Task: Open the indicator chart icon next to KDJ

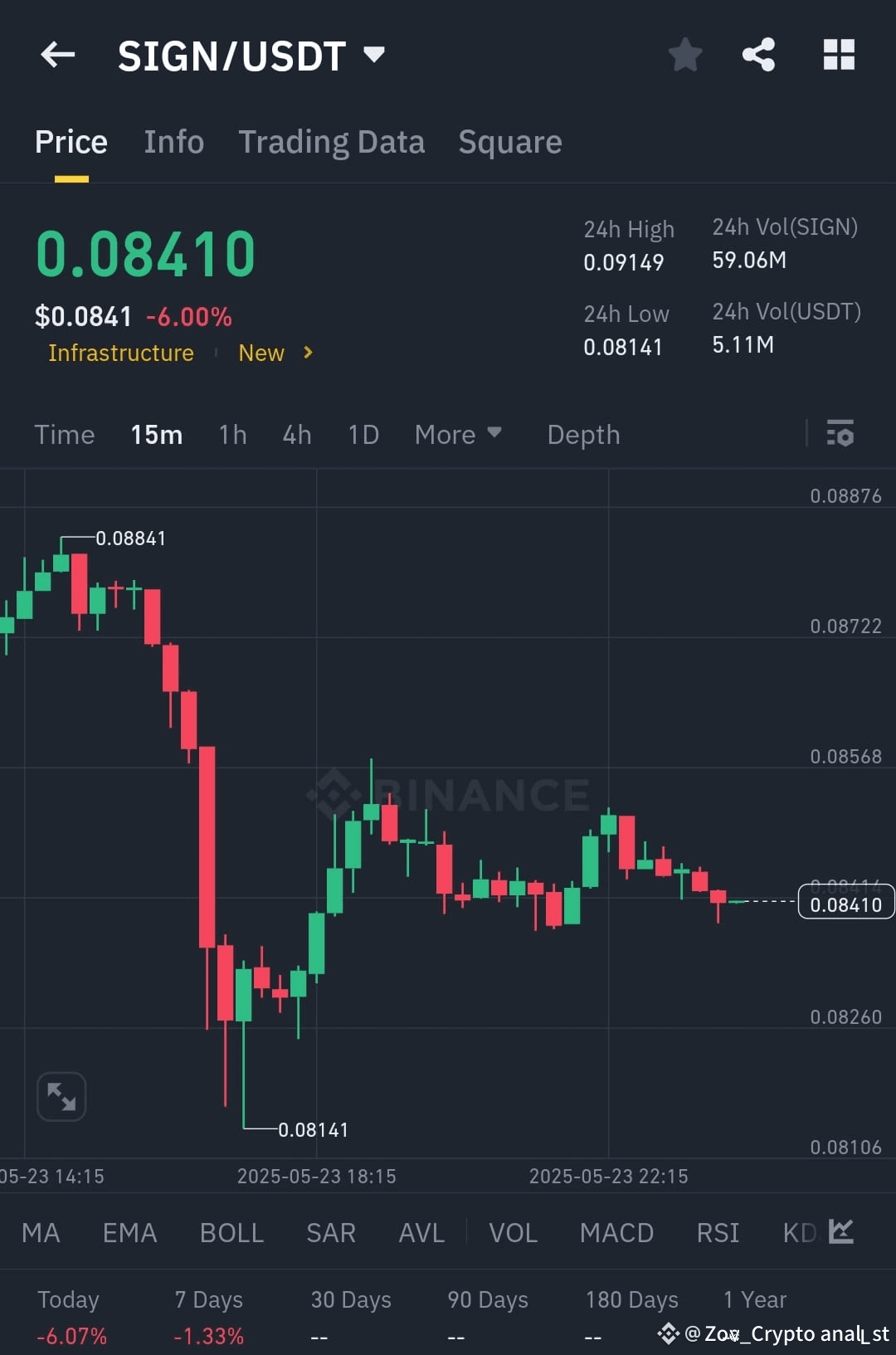Action: (840, 1233)
